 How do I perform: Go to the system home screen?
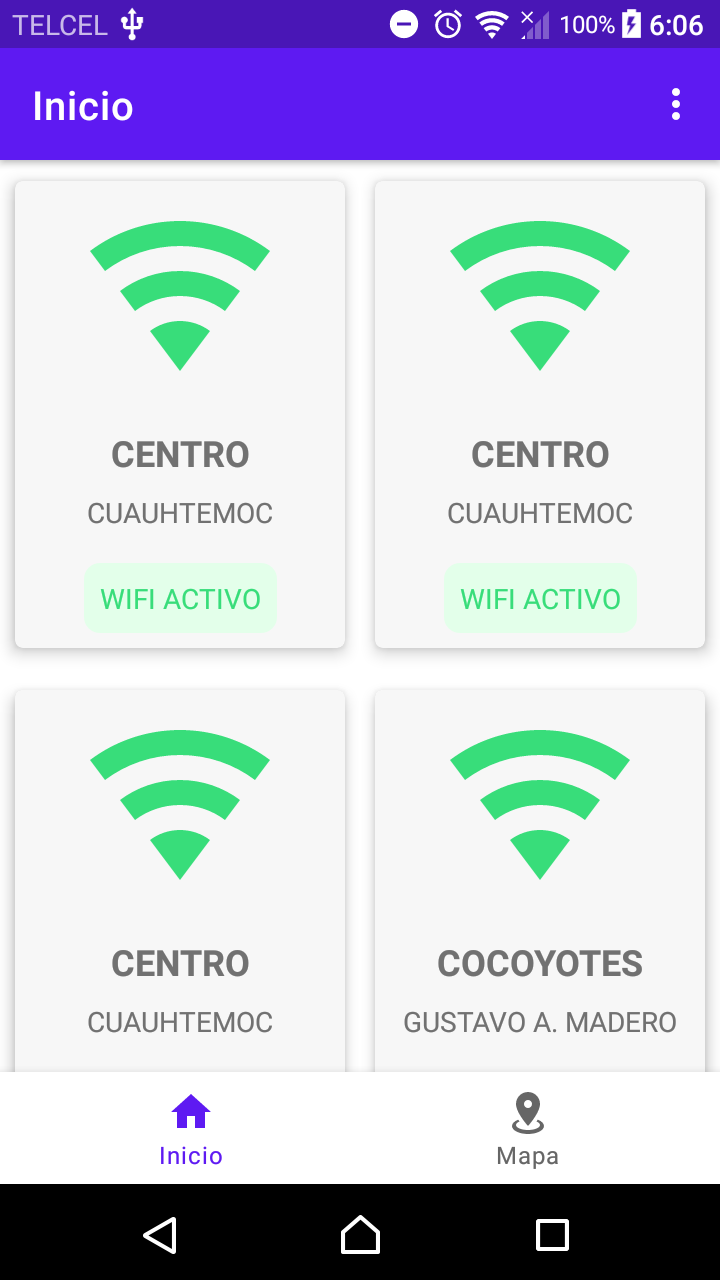click(x=360, y=1235)
